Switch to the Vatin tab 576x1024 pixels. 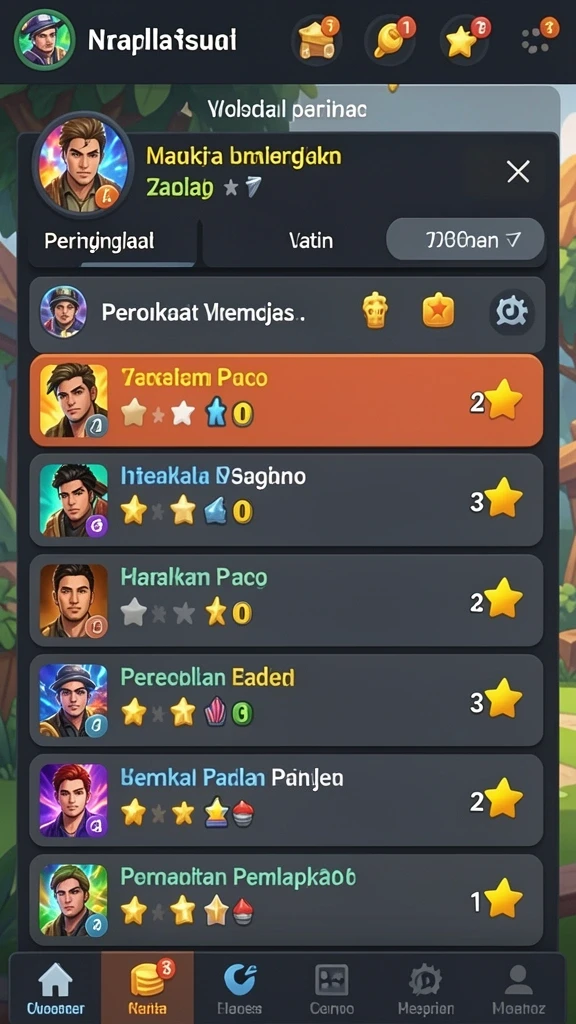point(311,241)
